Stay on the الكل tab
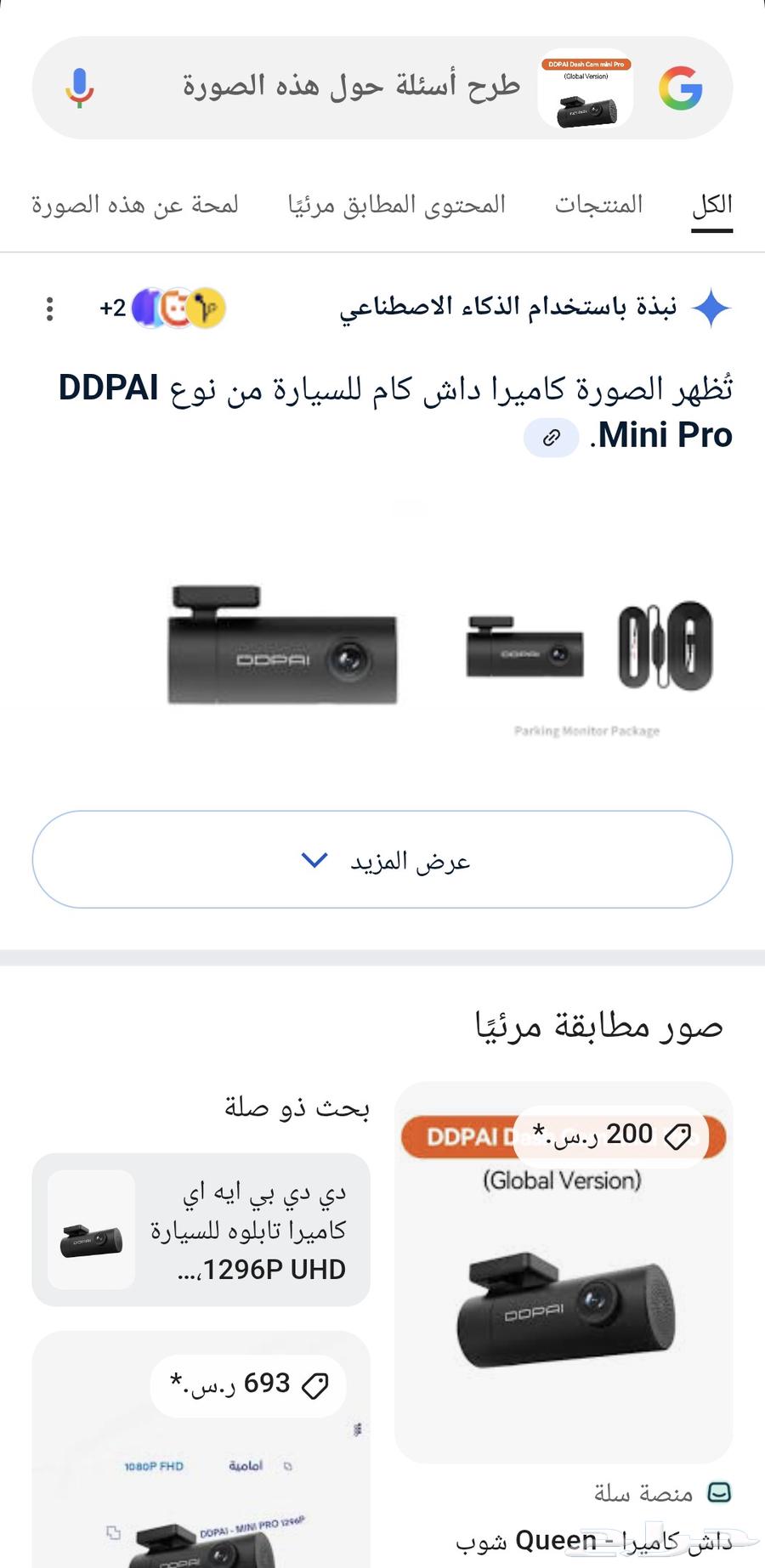Image resolution: width=765 pixels, height=1568 pixels. pos(712,203)
